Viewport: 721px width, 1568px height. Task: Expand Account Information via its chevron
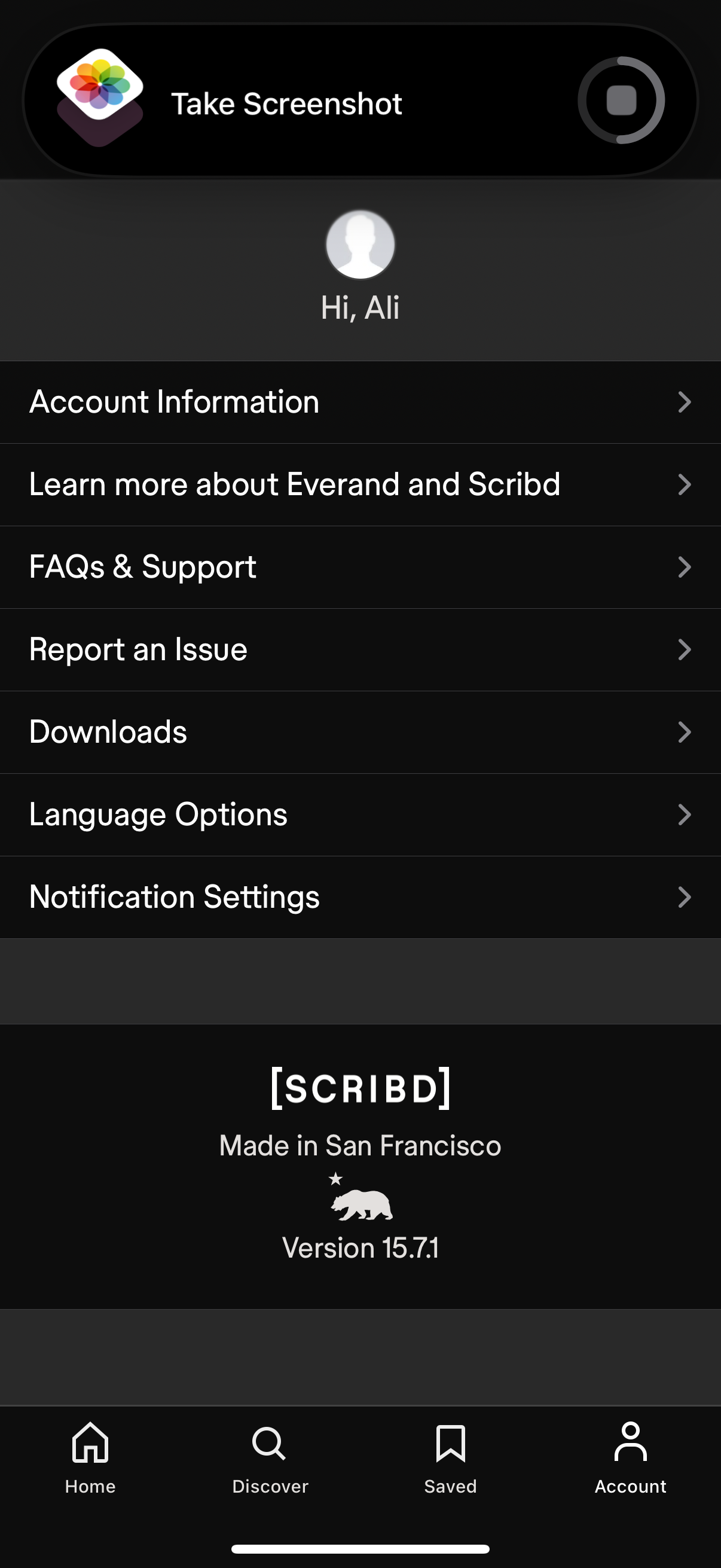685,402
